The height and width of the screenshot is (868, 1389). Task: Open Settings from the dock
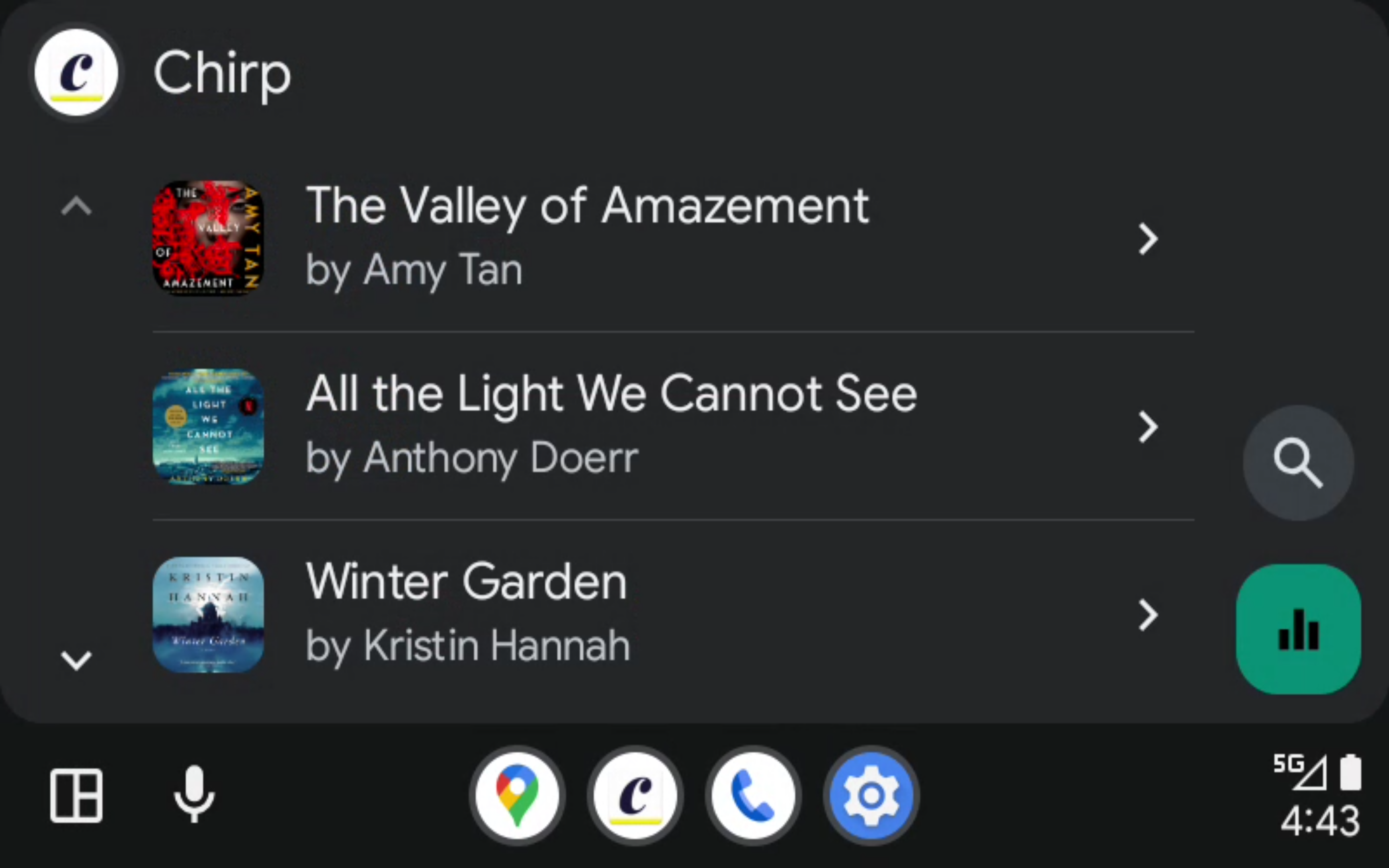[871, 796]
